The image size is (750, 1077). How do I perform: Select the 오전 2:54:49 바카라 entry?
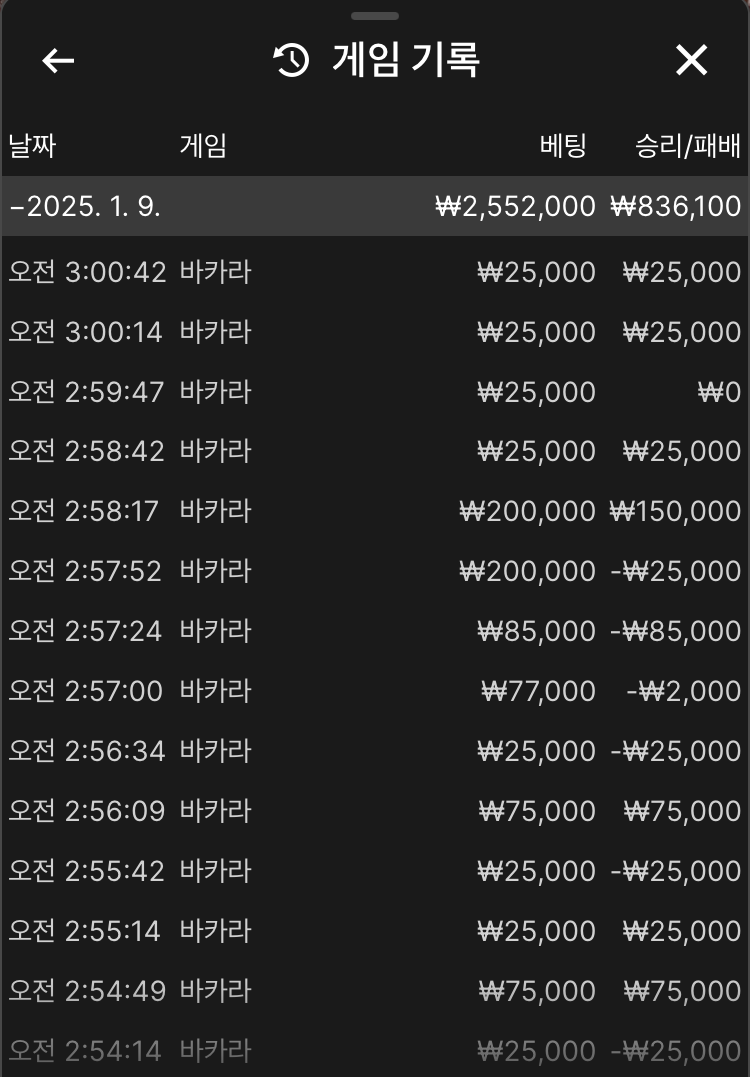[x=375, y=992]
